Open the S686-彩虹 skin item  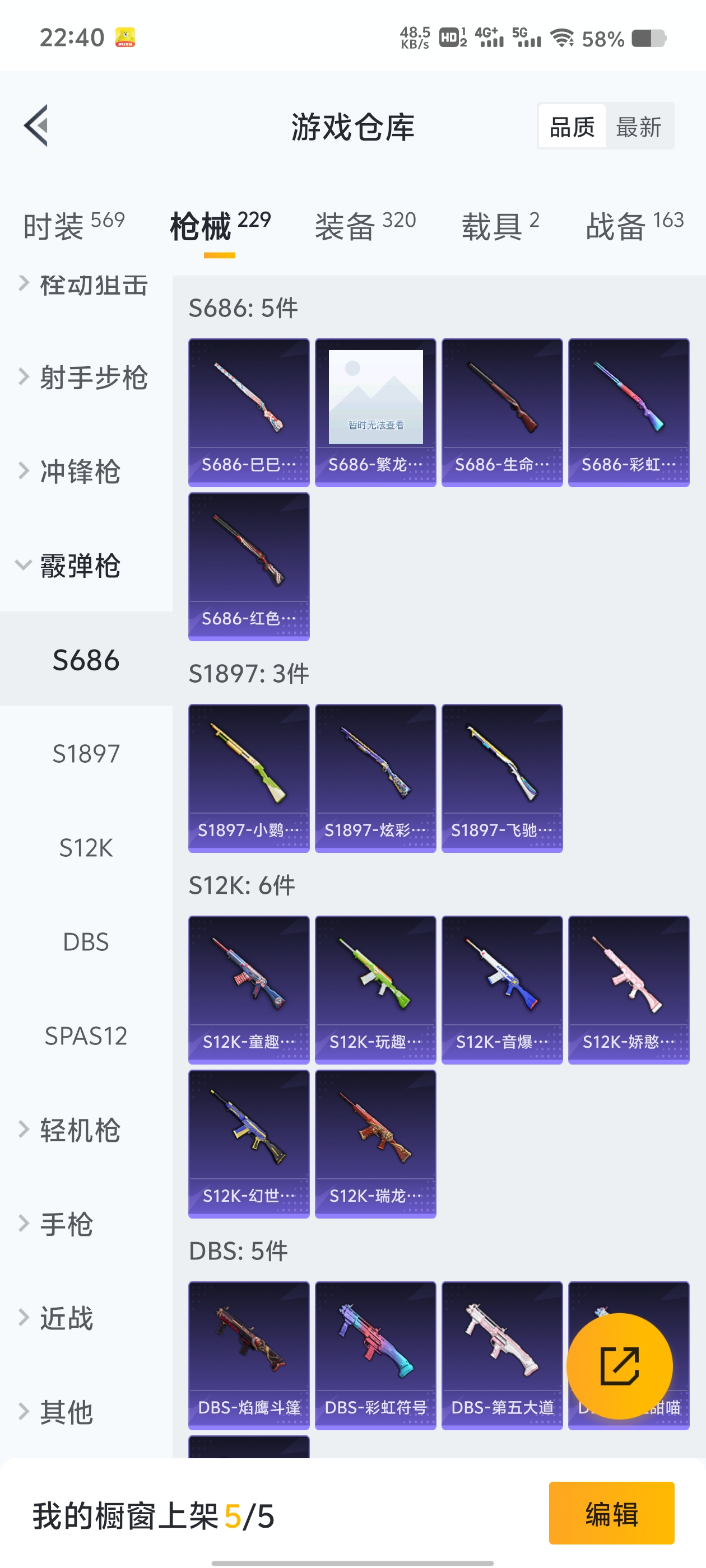click(628, 412)
